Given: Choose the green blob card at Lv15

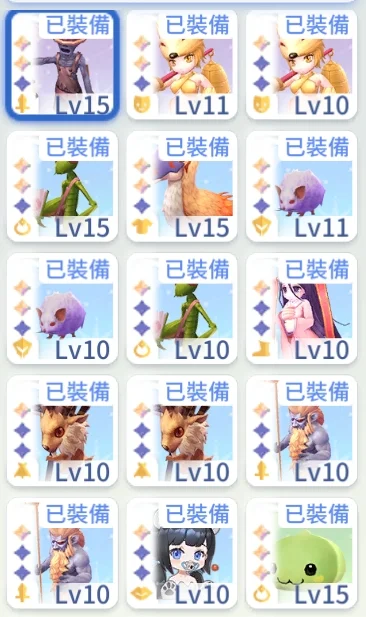Looking at the screenshot, I should click(301, 554).
